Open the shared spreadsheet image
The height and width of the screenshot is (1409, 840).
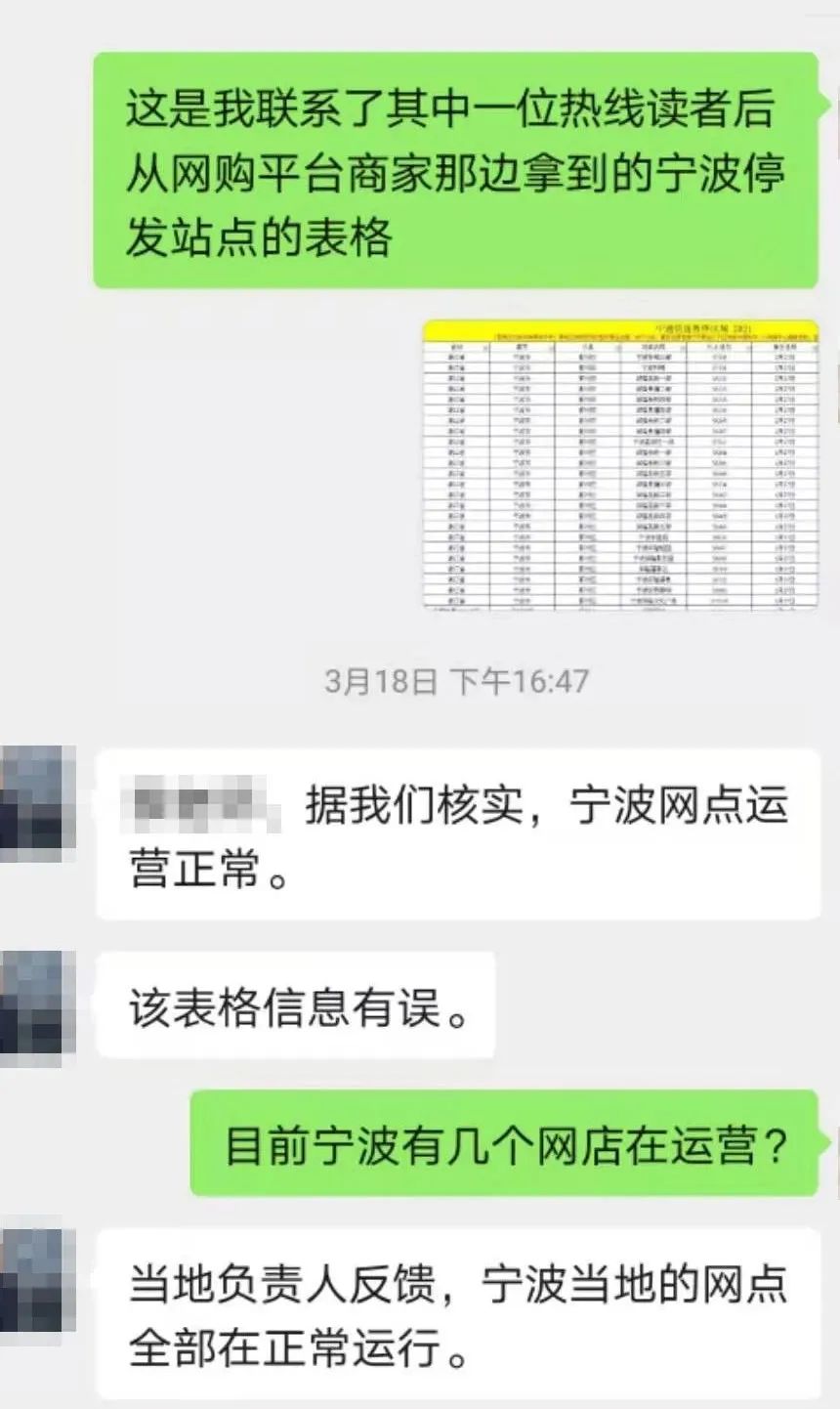[x=620, y=465]
